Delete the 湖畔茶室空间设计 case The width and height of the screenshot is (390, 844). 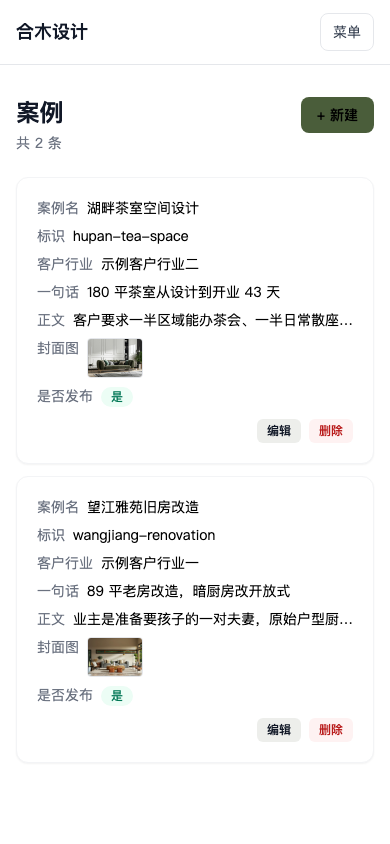[331, 431]
